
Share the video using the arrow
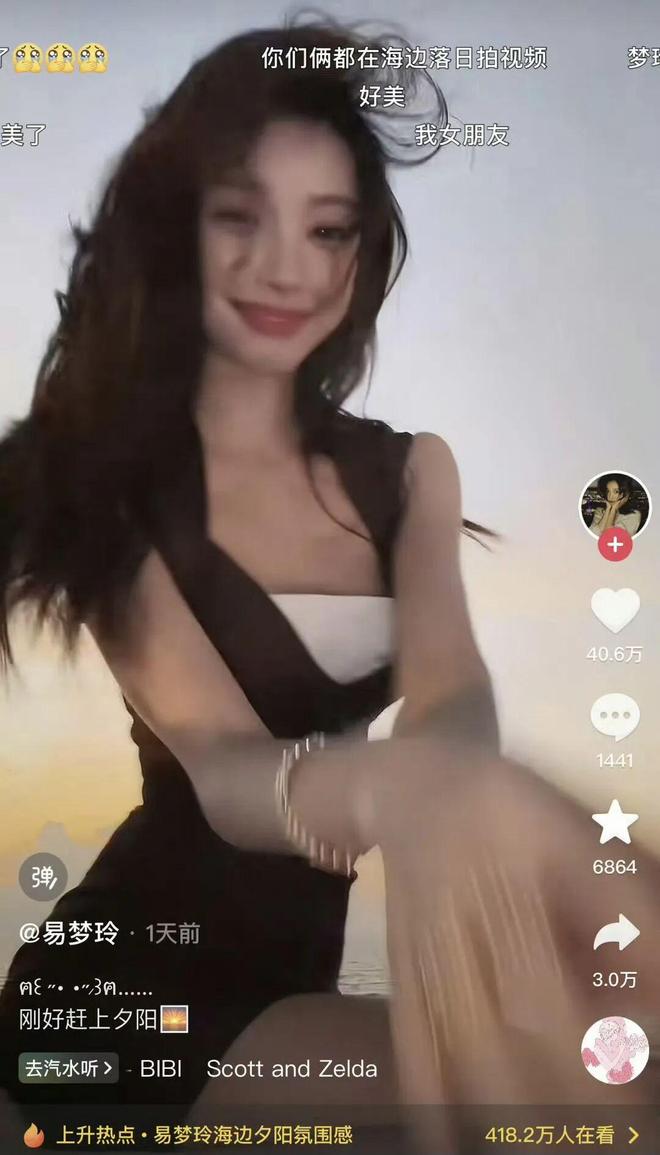[615, 932]
